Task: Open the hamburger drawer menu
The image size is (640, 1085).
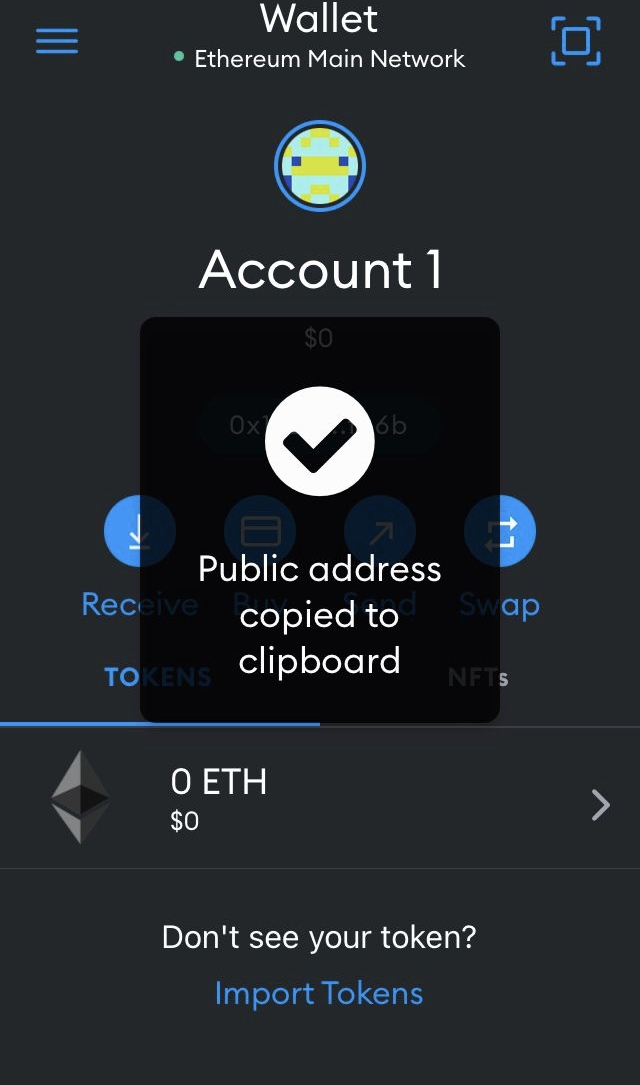Action: [57, 41]
